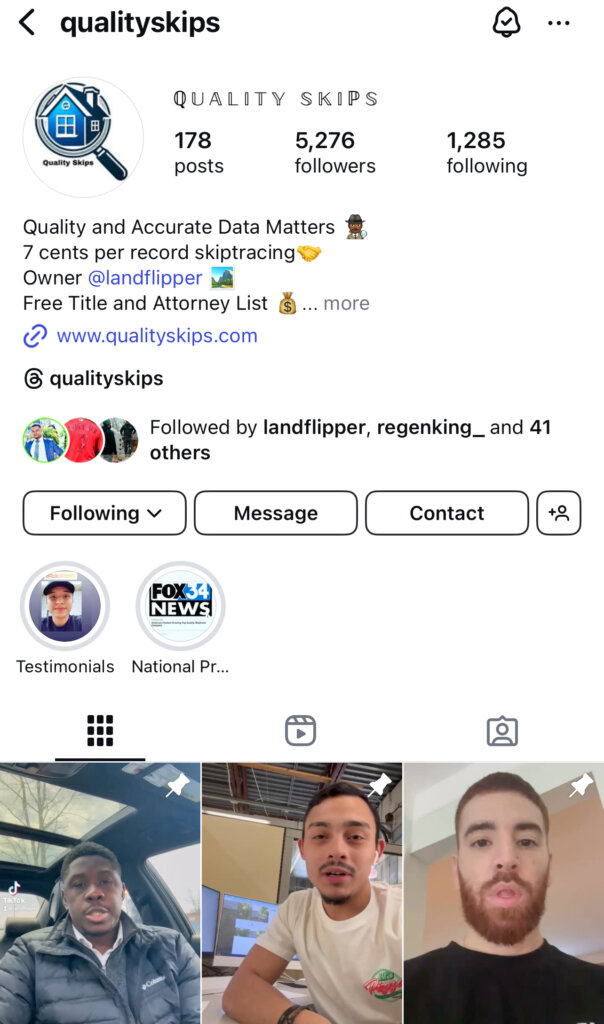Tap the Contact button
The height and width of the screenshot is (1024, 604).
coord(446,513)
